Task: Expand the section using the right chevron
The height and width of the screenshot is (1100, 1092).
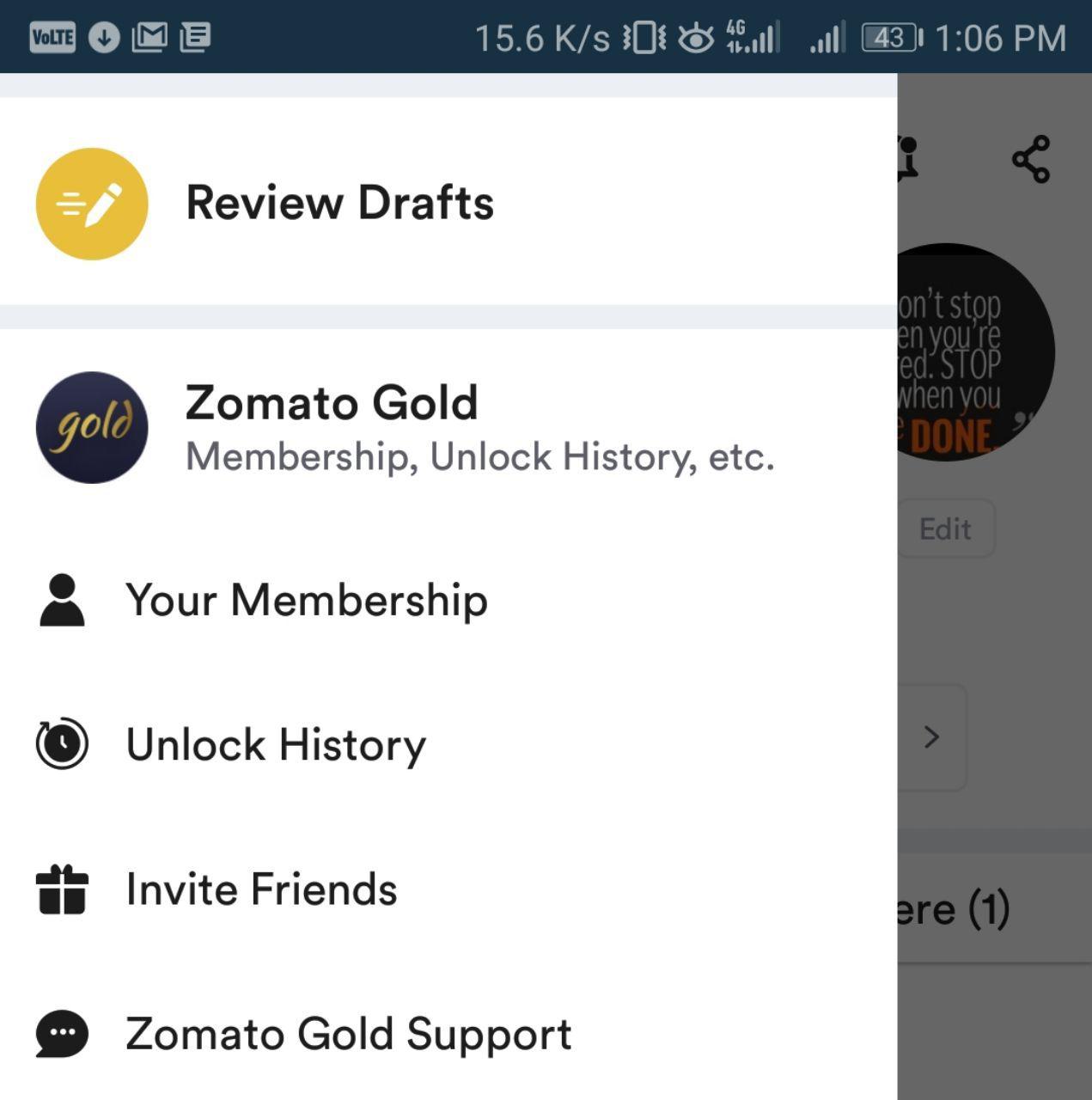Action: pyautogui.click(x=932, y=737)
